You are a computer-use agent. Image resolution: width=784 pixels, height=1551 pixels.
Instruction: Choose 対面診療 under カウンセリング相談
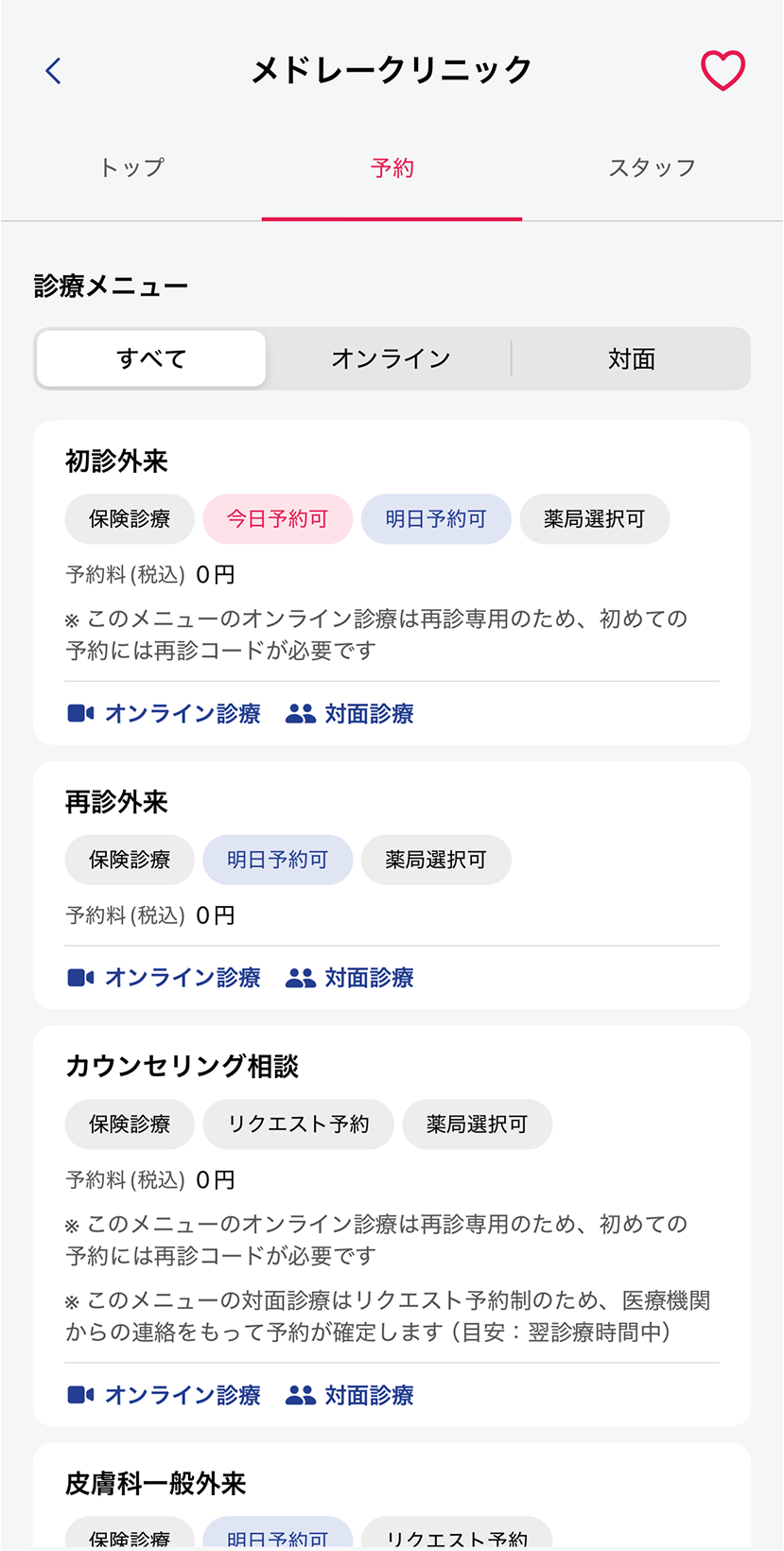click(350, 1394)
